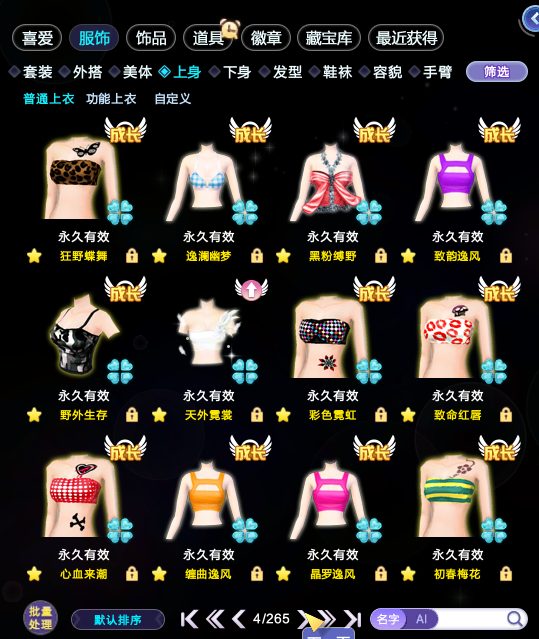Toggle favorite star for 逸澜幽梦

[x=159, y=256]
